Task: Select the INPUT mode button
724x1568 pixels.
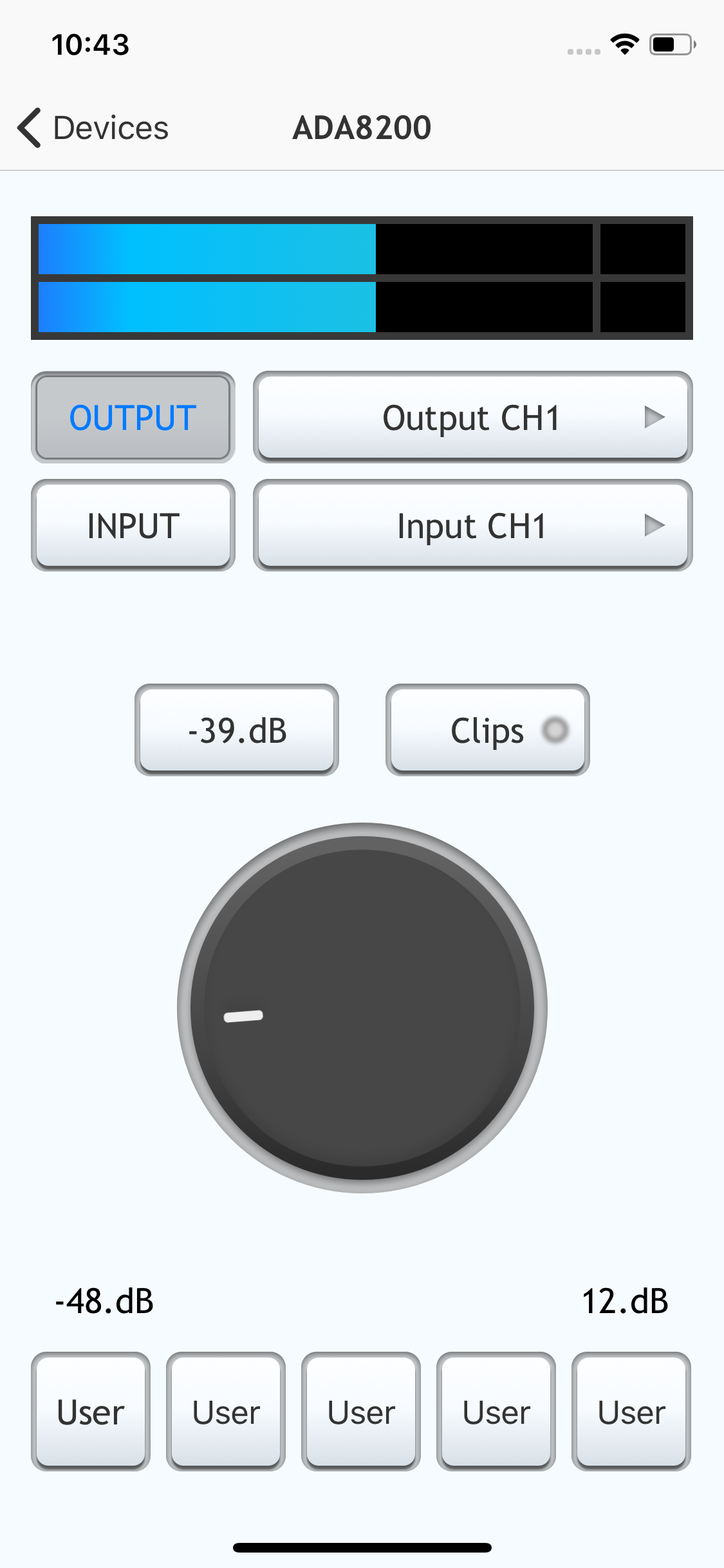Action: coord(133,525)
